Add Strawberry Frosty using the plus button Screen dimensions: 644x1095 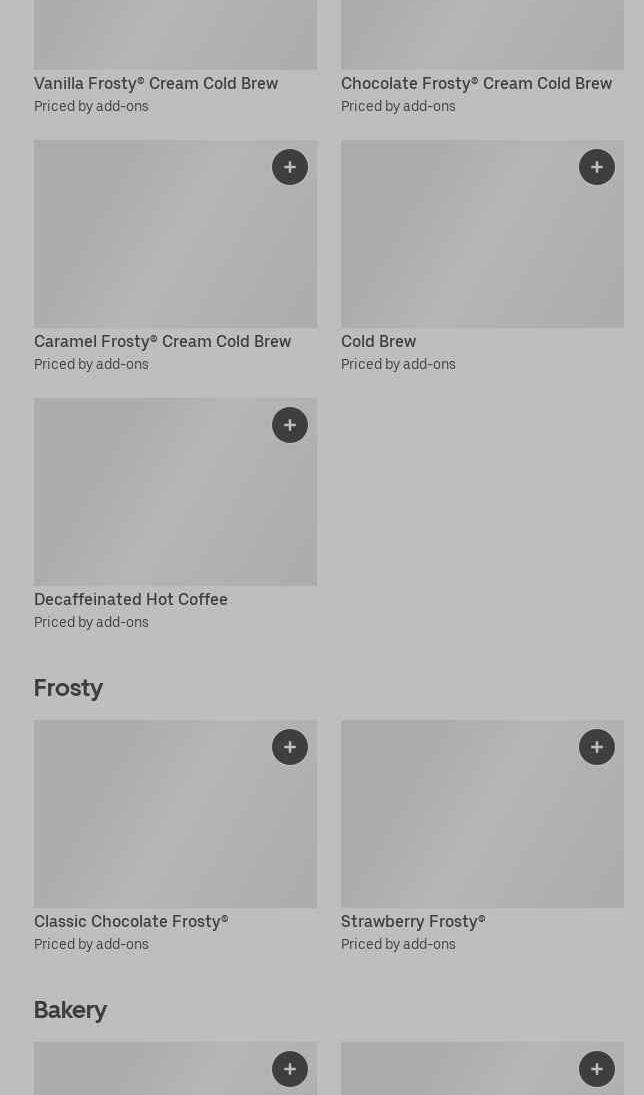pyautogui.click(x=597, y=747)
